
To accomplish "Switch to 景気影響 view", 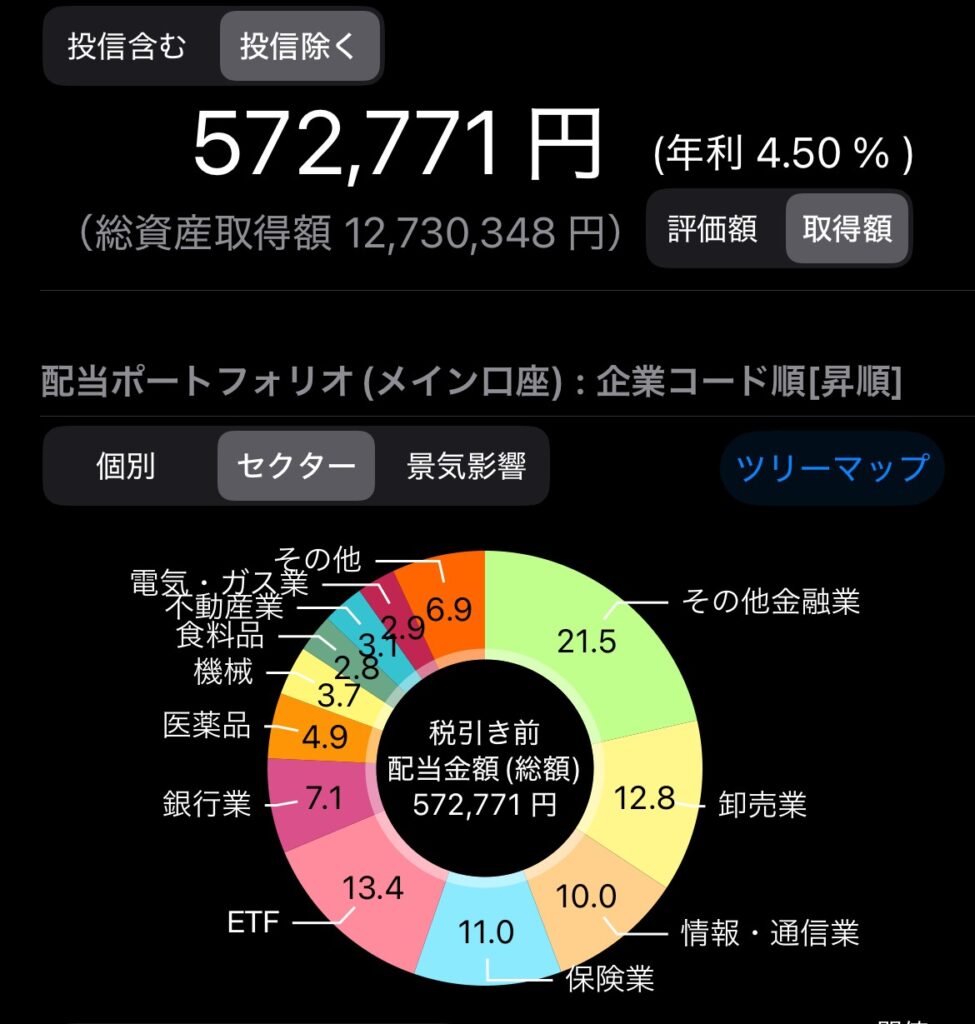I will click(x=466, y=466).
